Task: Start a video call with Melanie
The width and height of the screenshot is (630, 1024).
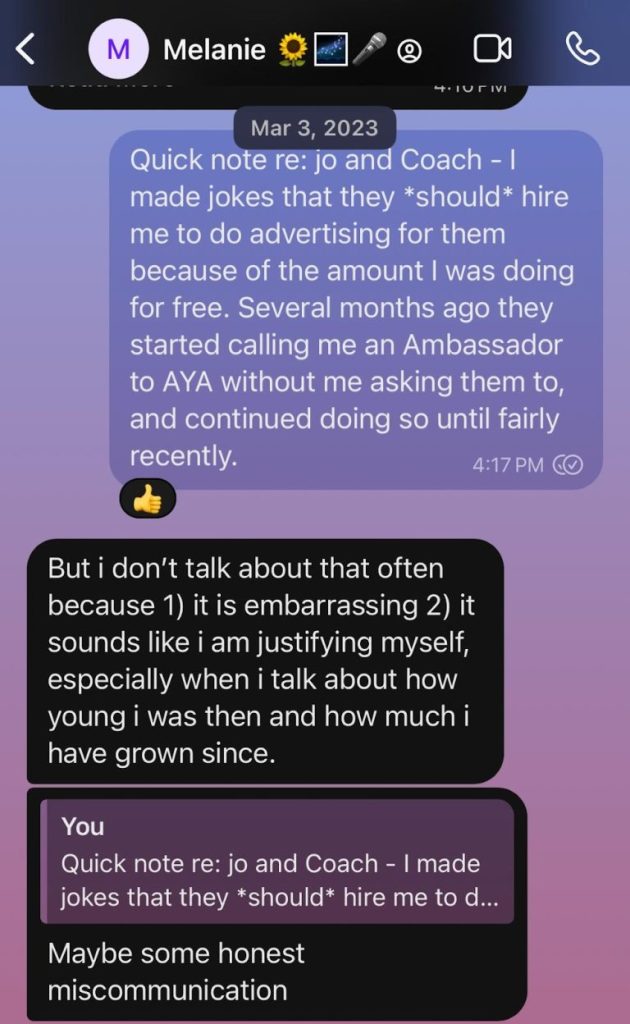Action: click(492, 48)
